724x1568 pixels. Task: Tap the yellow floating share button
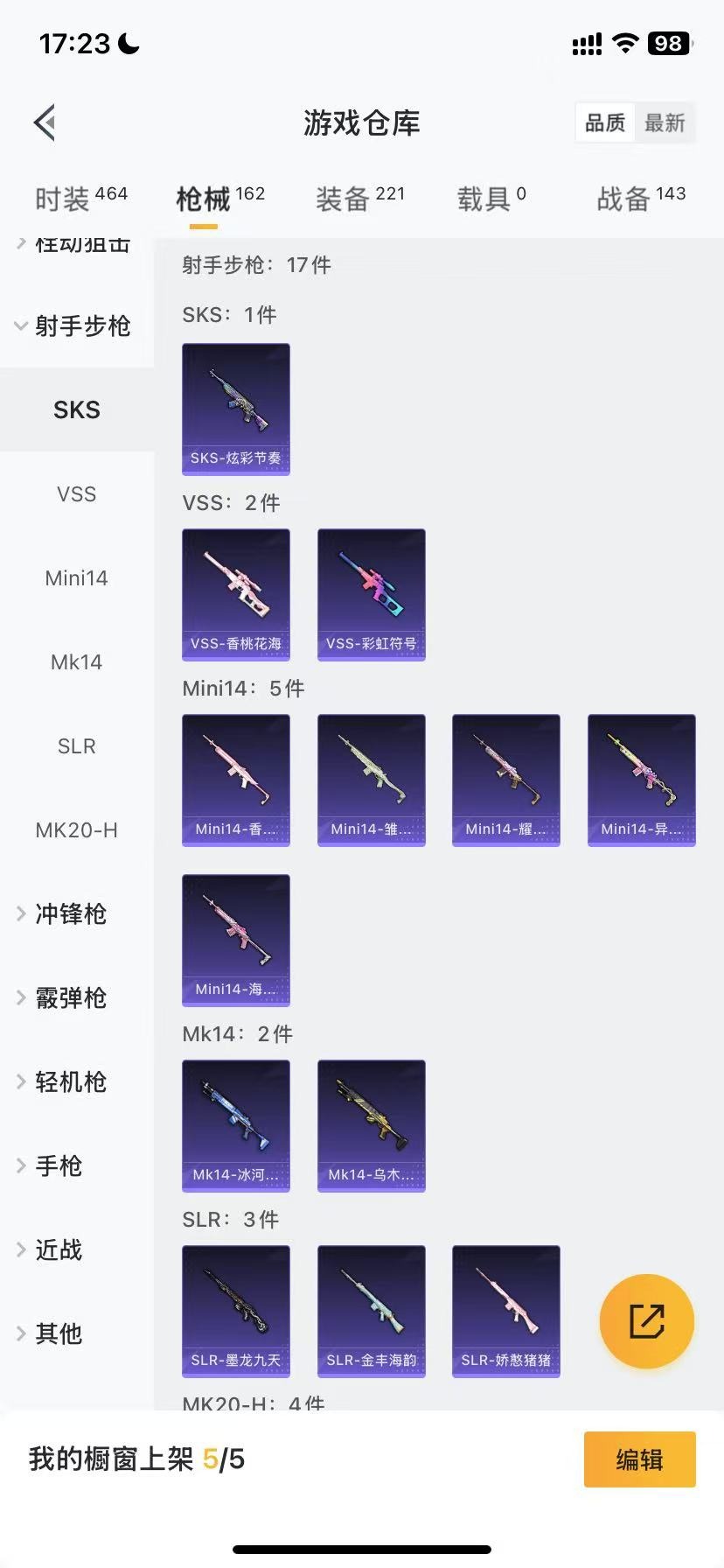[x=647, y=1321]
